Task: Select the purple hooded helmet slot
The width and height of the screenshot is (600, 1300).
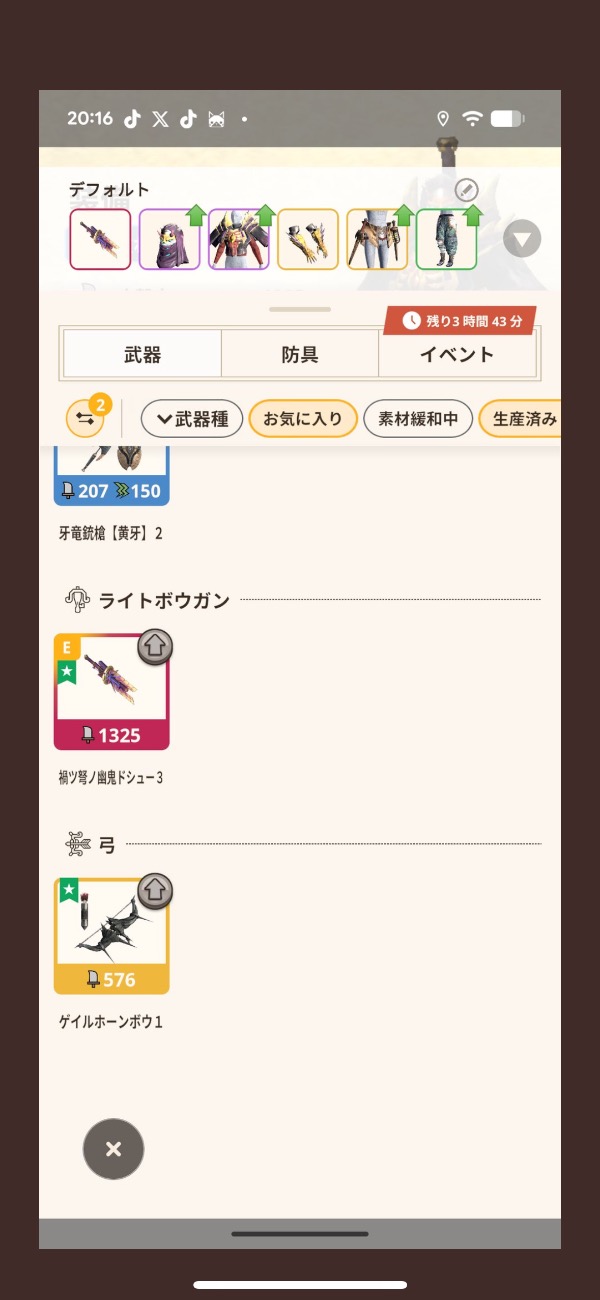Action: 169,240
